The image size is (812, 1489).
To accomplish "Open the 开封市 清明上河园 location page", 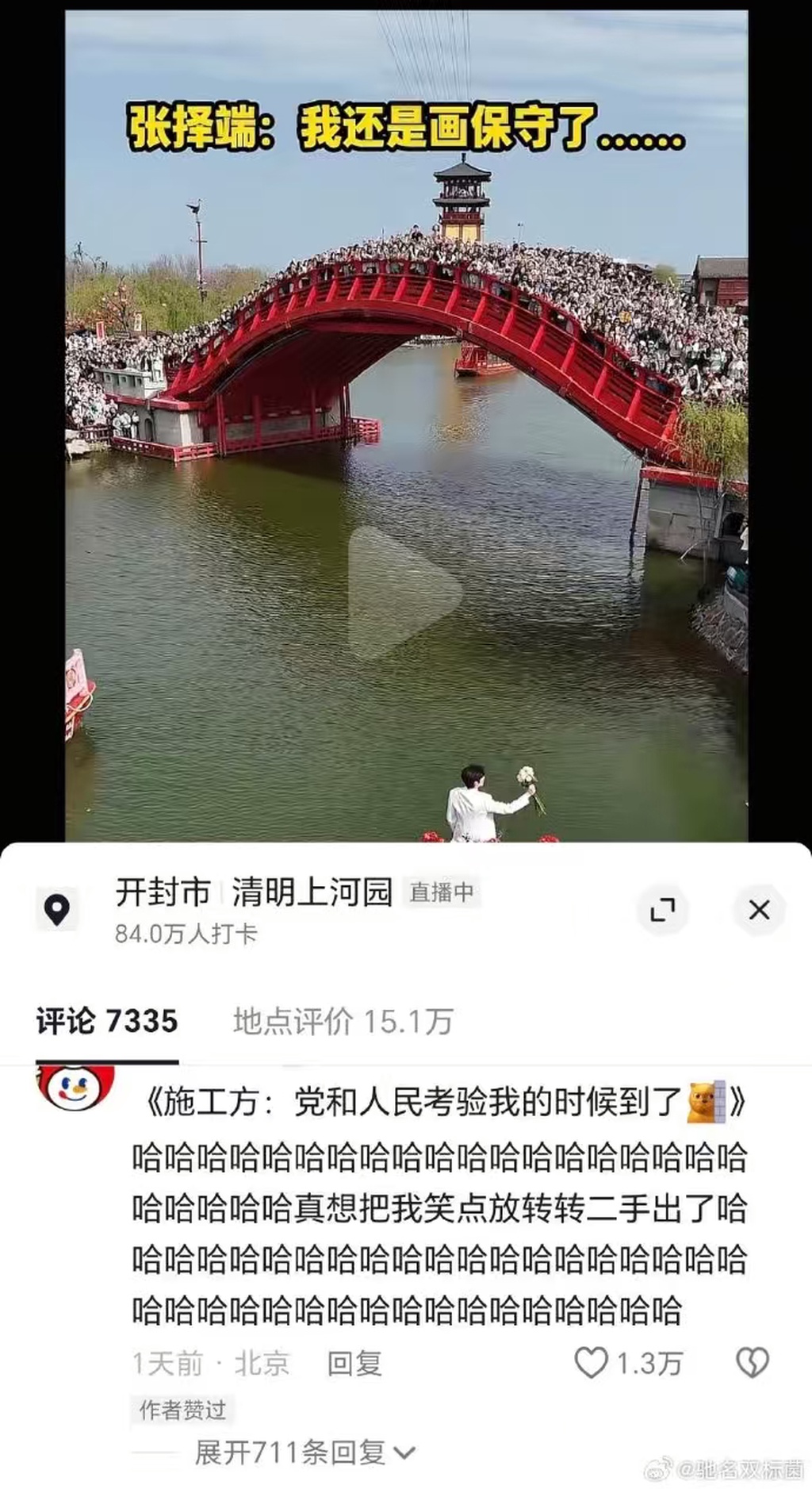I will pos(254,893).
